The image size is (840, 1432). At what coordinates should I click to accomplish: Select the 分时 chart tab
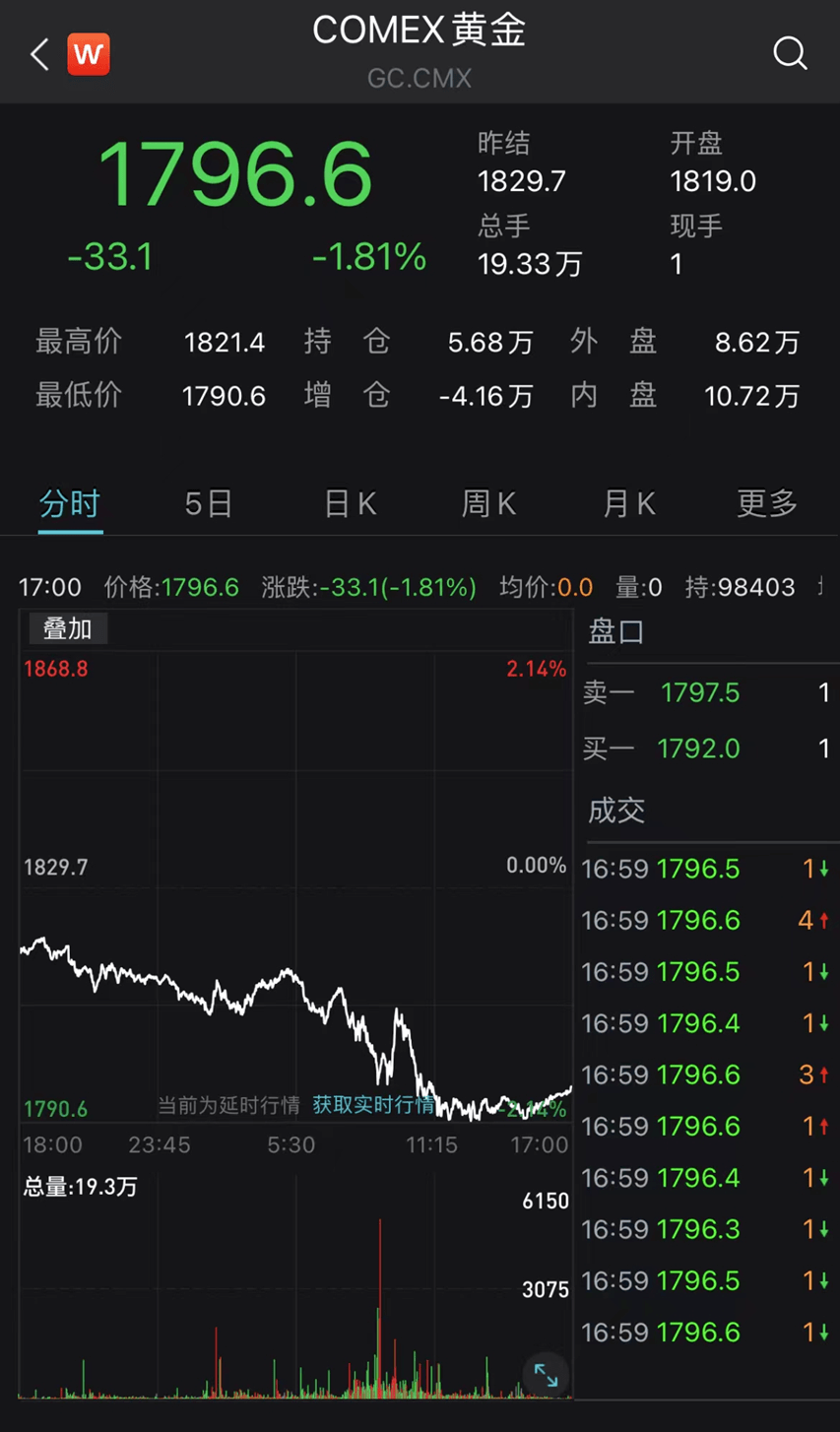70,503
